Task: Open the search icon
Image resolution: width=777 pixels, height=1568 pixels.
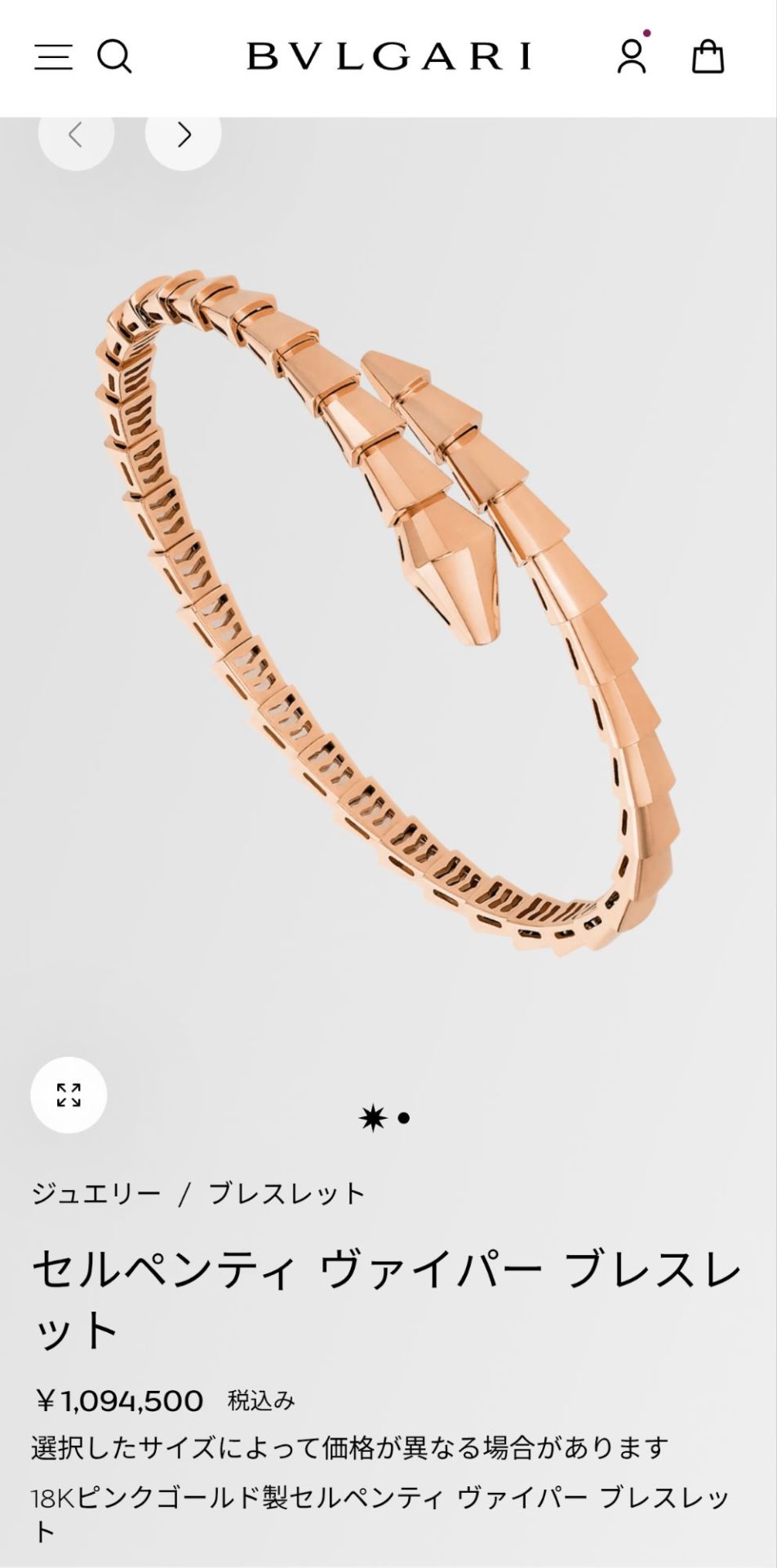Action: [114, 56]
